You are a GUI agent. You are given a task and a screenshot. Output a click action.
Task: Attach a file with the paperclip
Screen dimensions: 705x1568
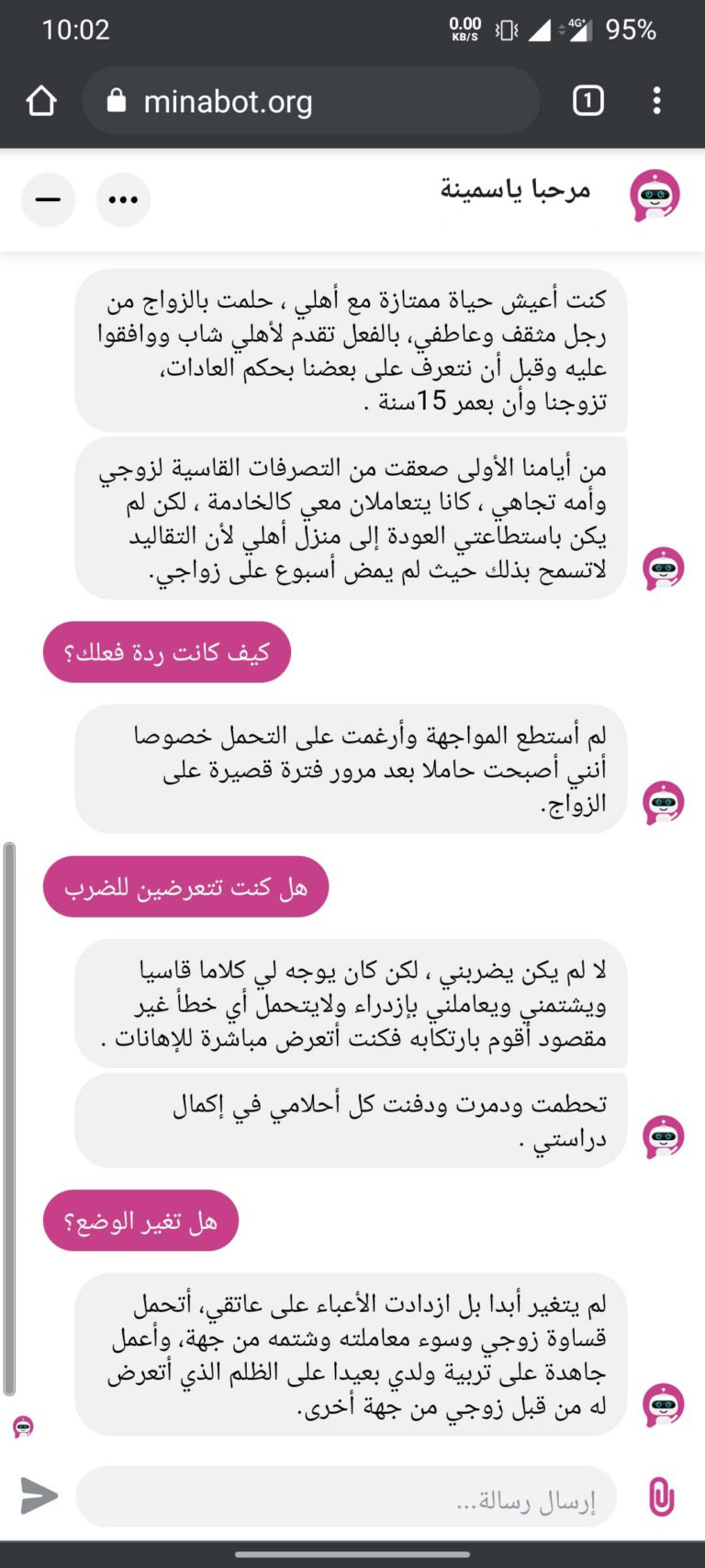click(x=660, y=1497)
